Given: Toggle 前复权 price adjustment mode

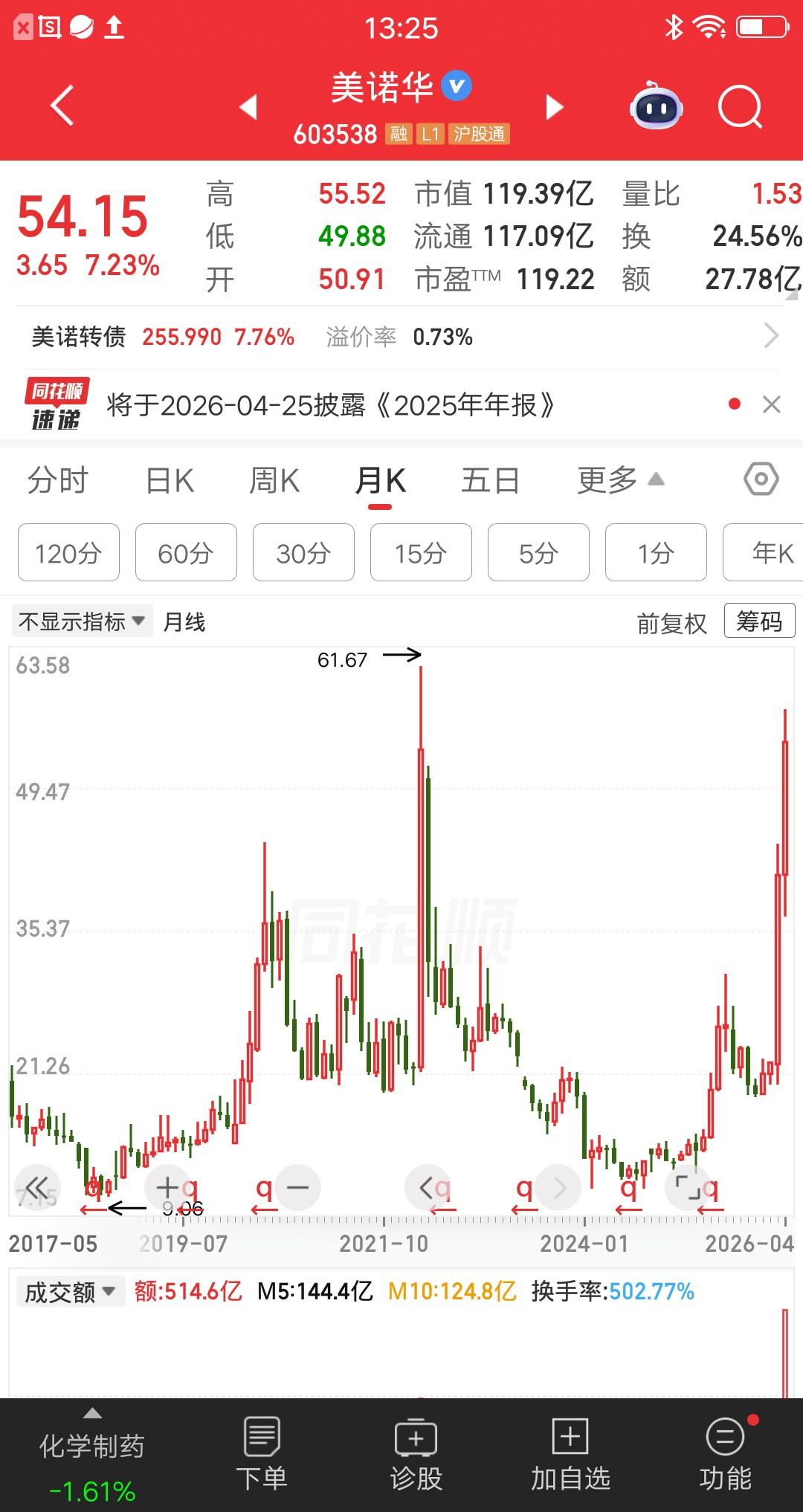Looking at the screenshot, I should [671, 624].
